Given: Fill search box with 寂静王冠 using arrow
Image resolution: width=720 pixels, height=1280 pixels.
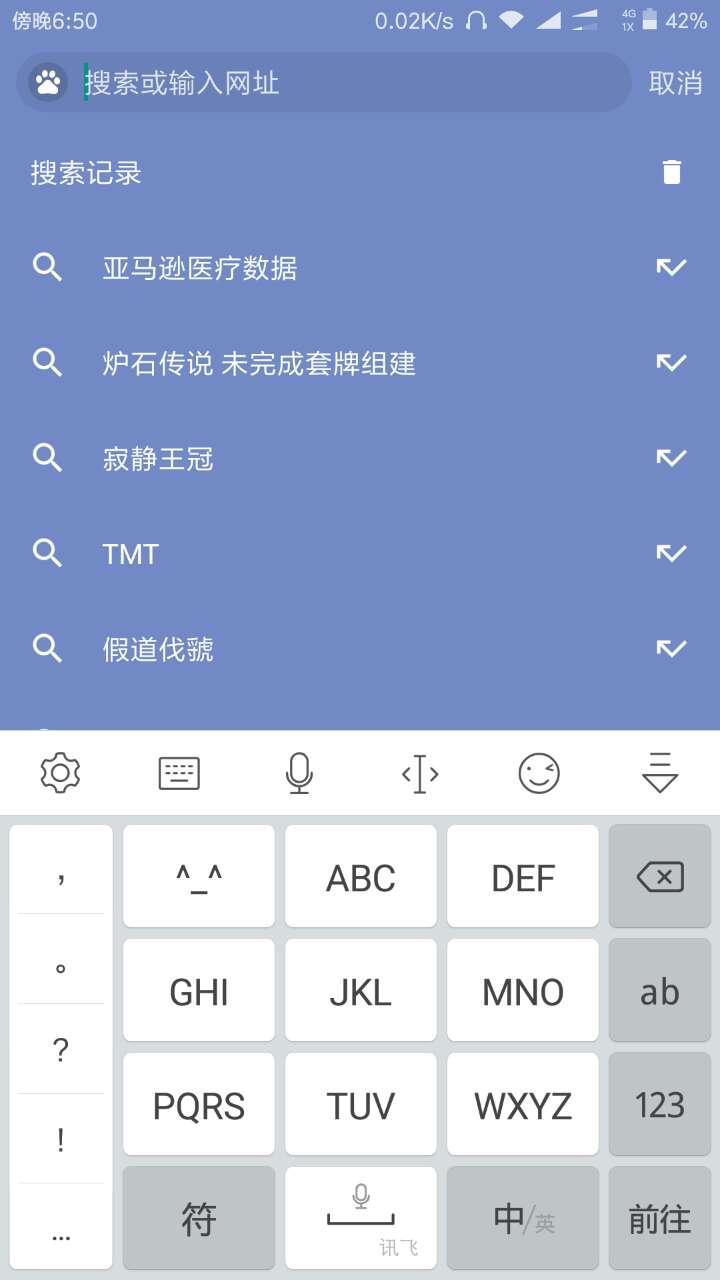Looking at the screenshot, I should click(x=671, y=458).
